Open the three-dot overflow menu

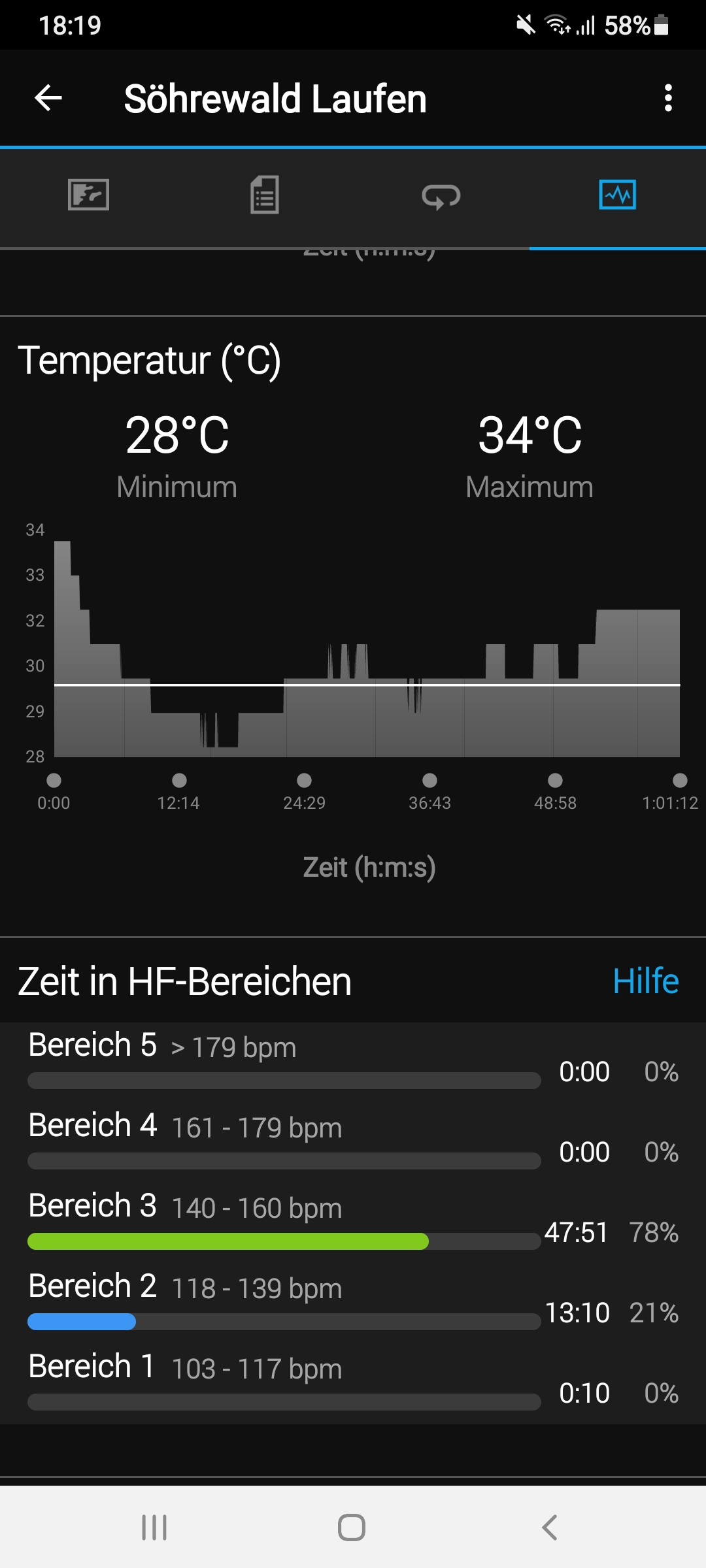[x=667, y=99]
